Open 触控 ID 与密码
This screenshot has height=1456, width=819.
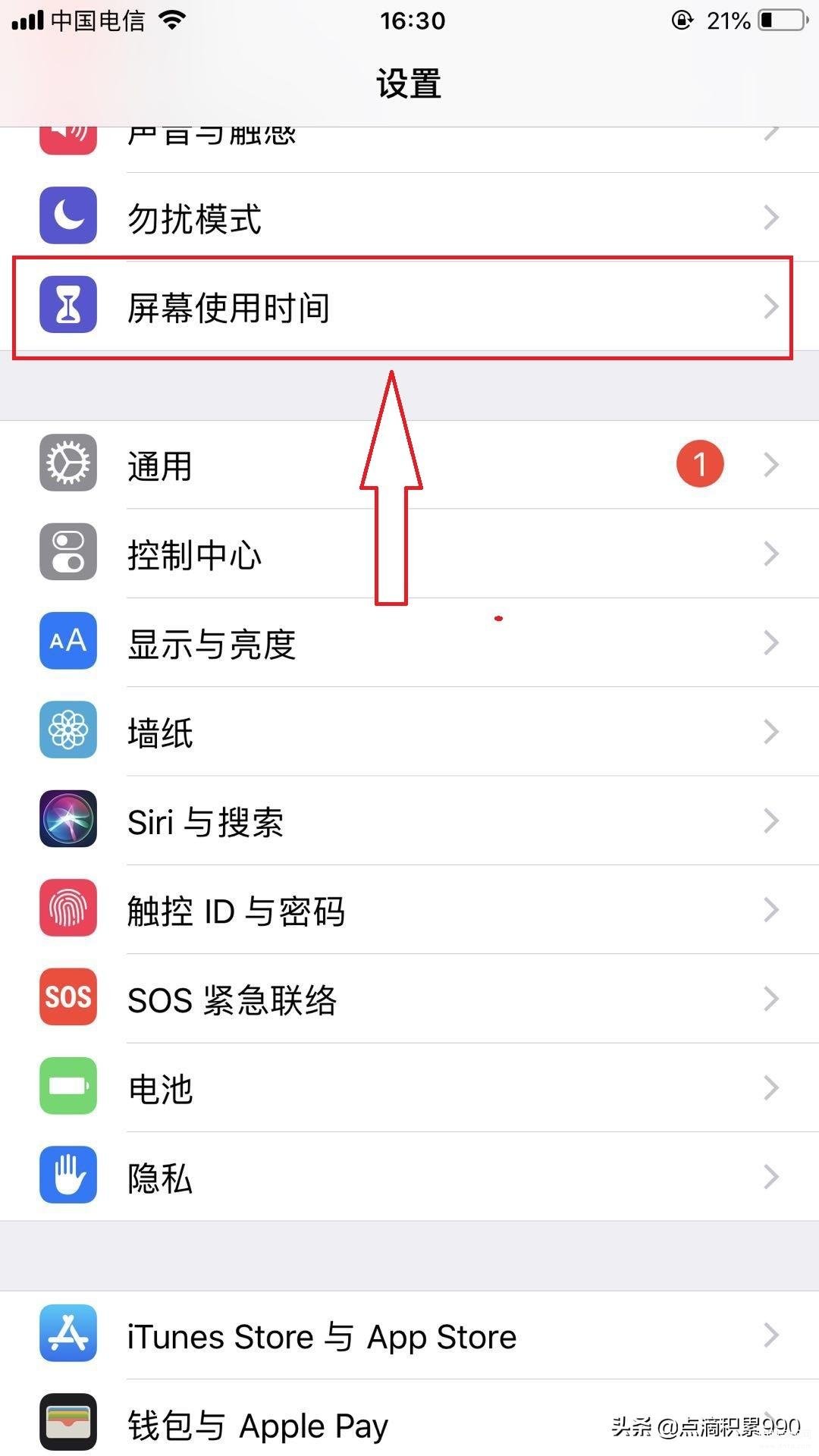(409, 910)
